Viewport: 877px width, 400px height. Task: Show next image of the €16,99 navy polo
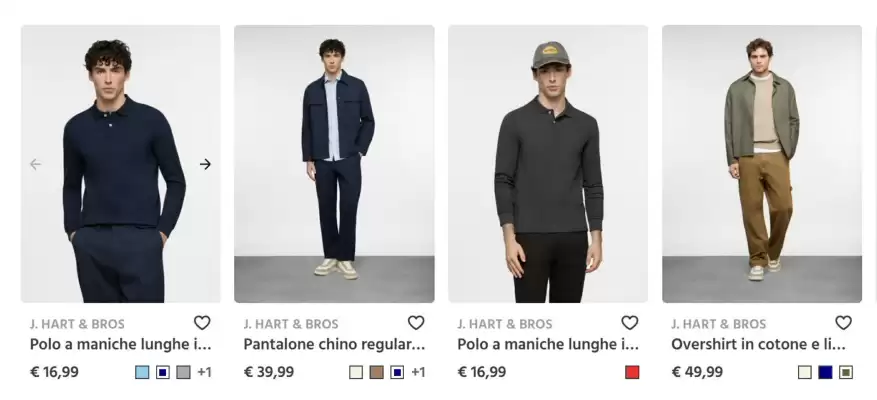(x=205, y=164)
